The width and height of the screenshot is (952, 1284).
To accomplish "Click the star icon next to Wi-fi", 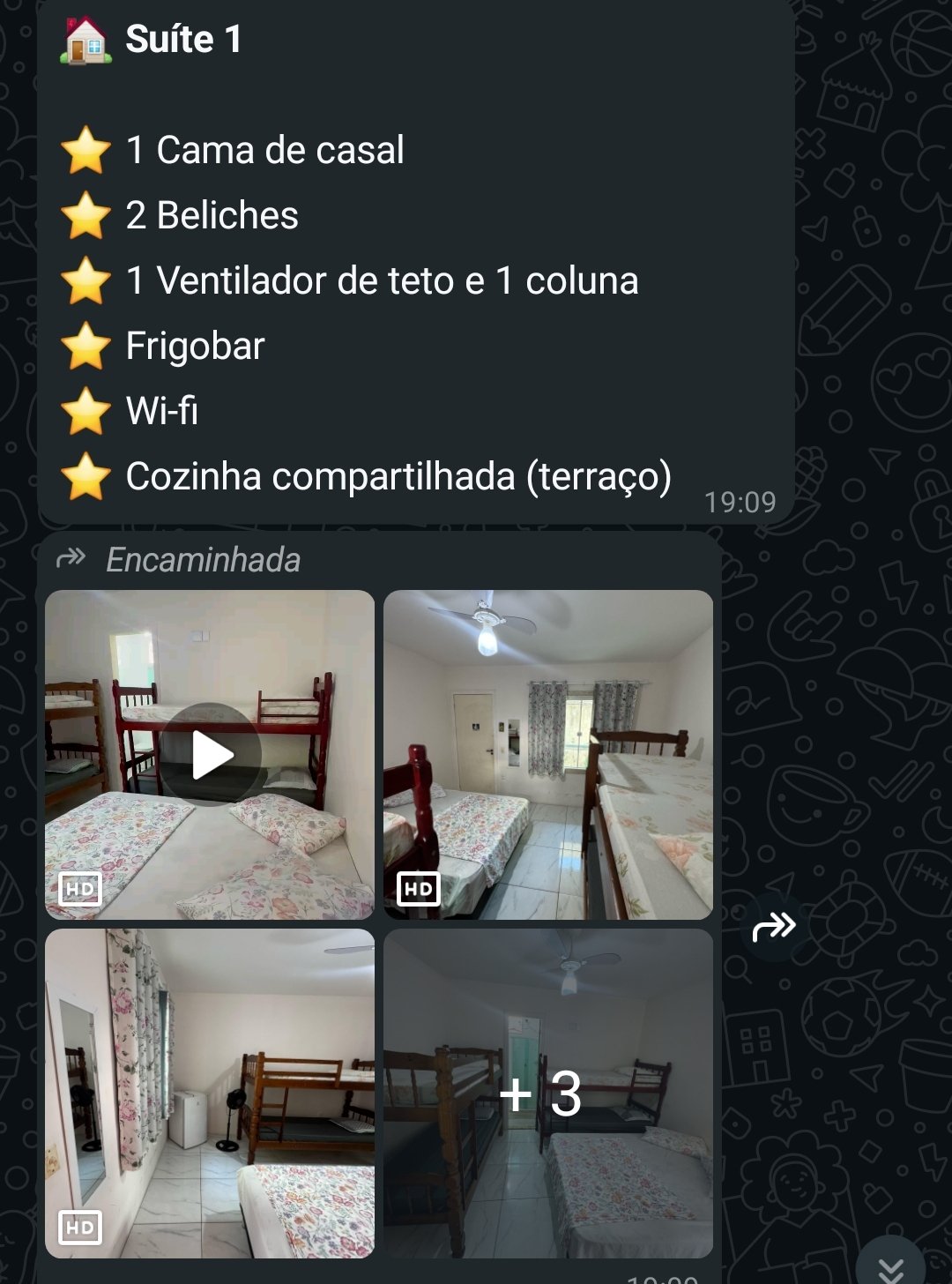I will pos(86,411).
